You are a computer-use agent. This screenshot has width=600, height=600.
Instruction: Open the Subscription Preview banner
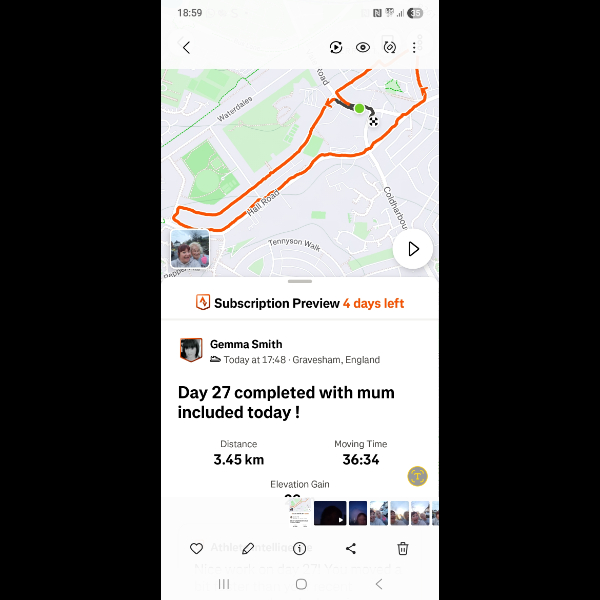300,303
